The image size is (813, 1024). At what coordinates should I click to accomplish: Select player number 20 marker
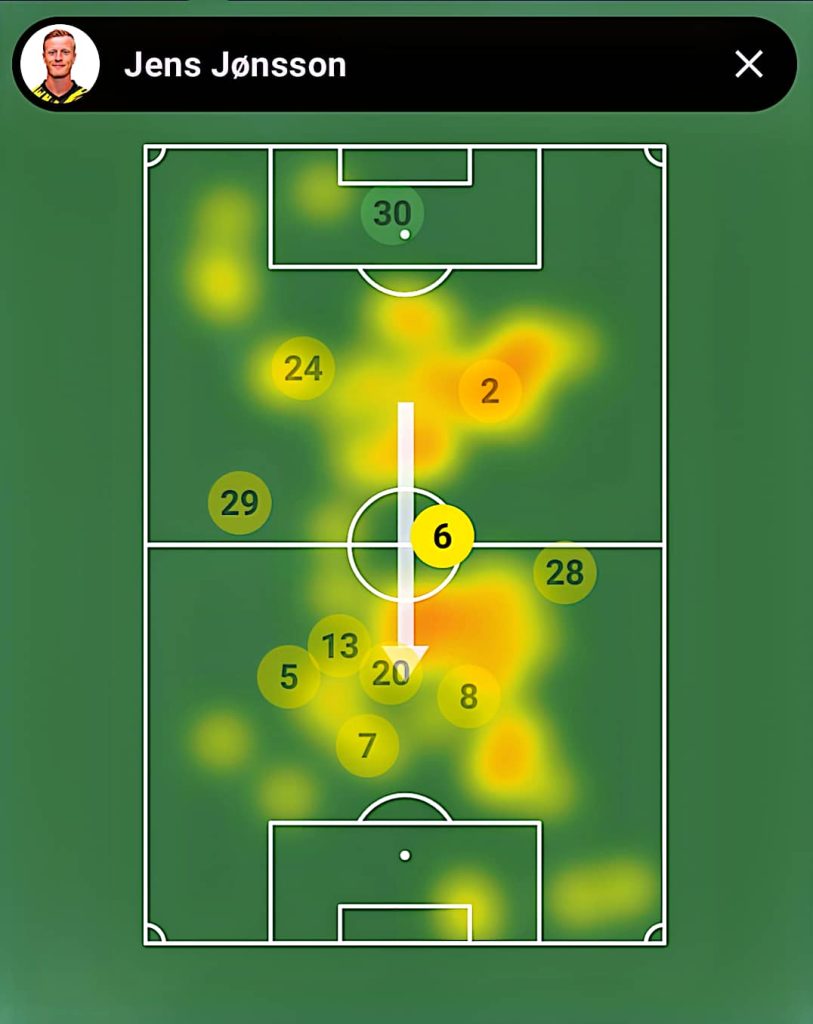click(x=391, y=674)
